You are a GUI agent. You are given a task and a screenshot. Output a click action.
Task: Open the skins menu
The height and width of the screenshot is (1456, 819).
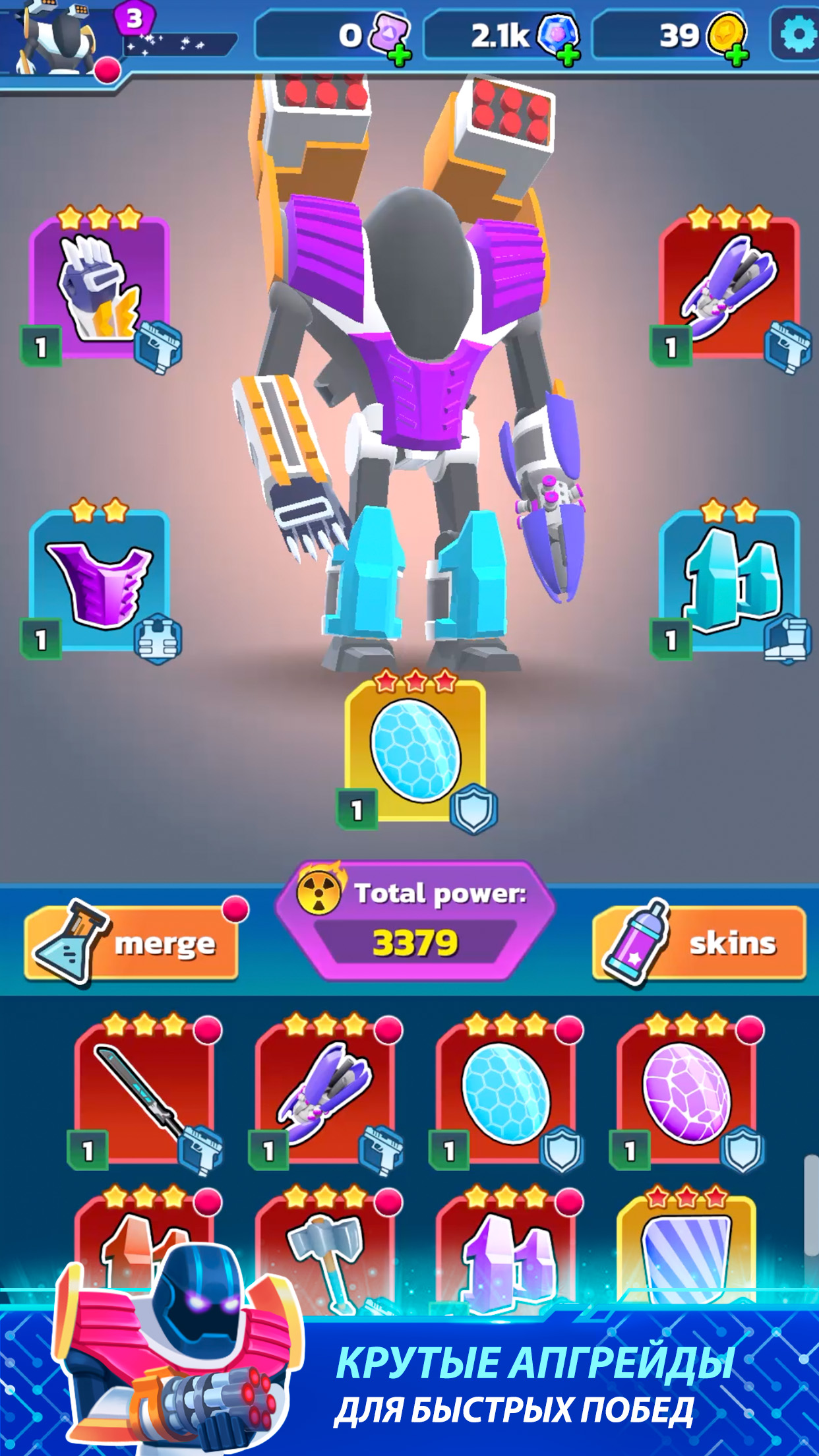[700, 943]
